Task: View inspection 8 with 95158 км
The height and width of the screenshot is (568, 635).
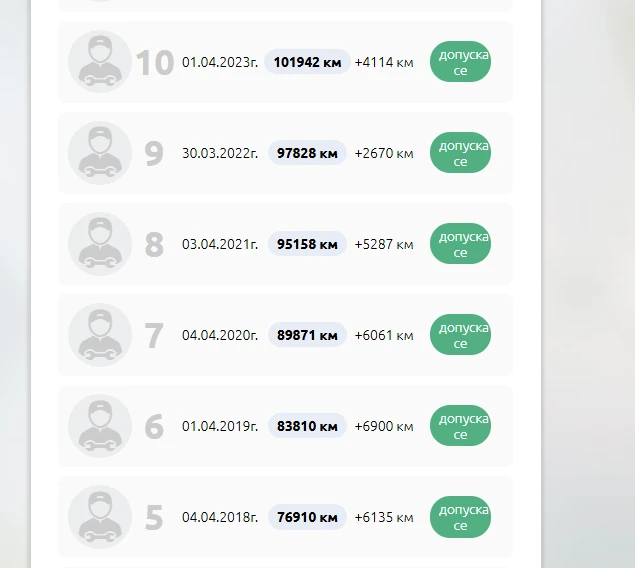Action: pyautogui.click(x=285, y=244)
